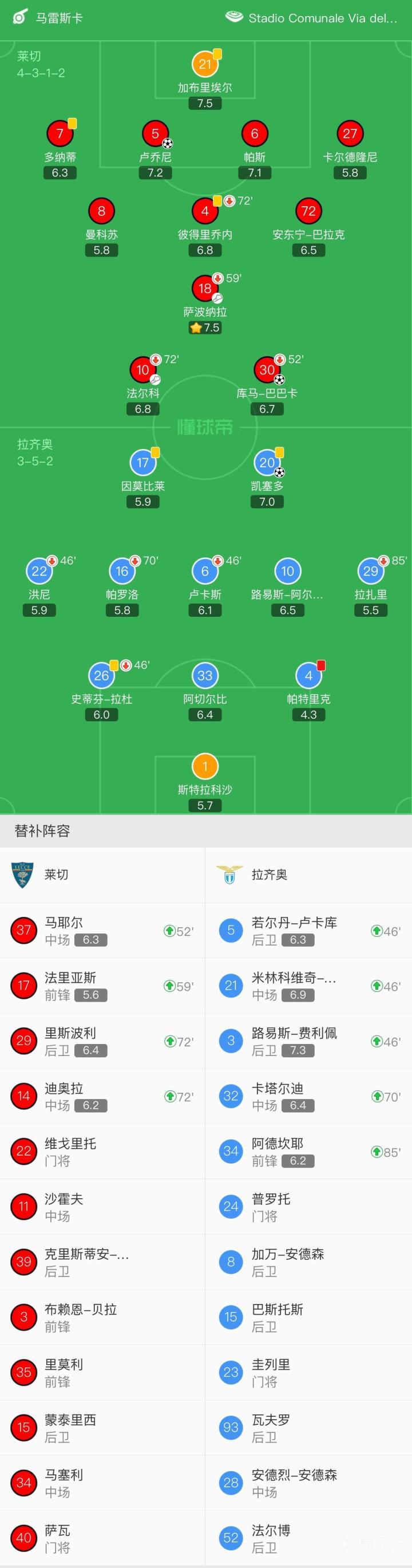Open goalkeeper 加布里埃尔's player details

click(x=204, y=65)
